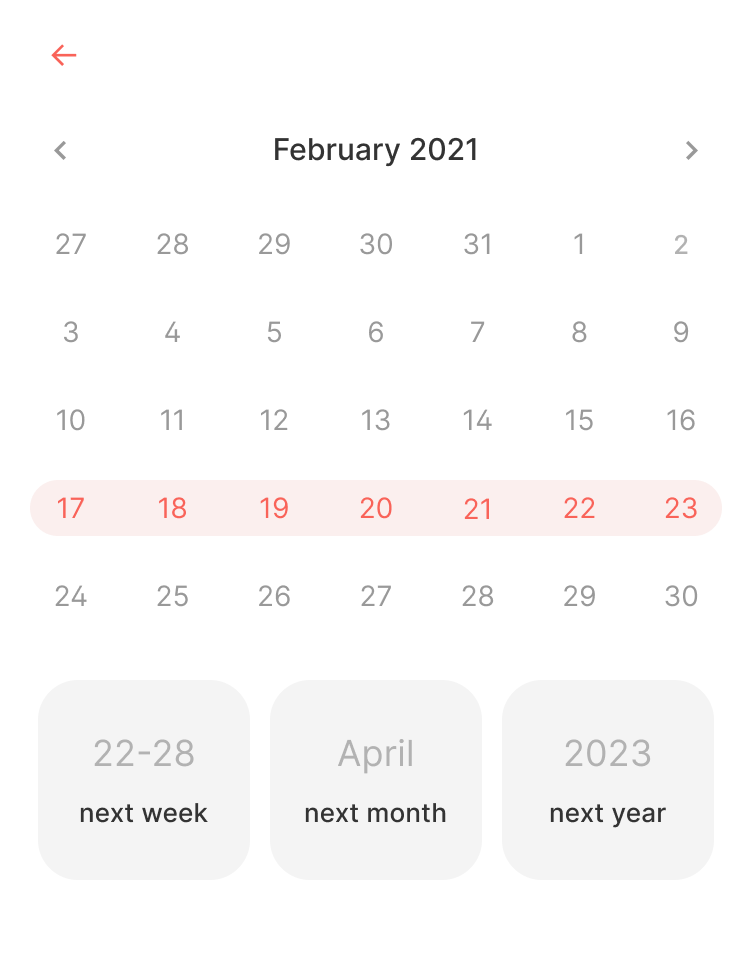Pick the 2023 next year card

[608, 780]
